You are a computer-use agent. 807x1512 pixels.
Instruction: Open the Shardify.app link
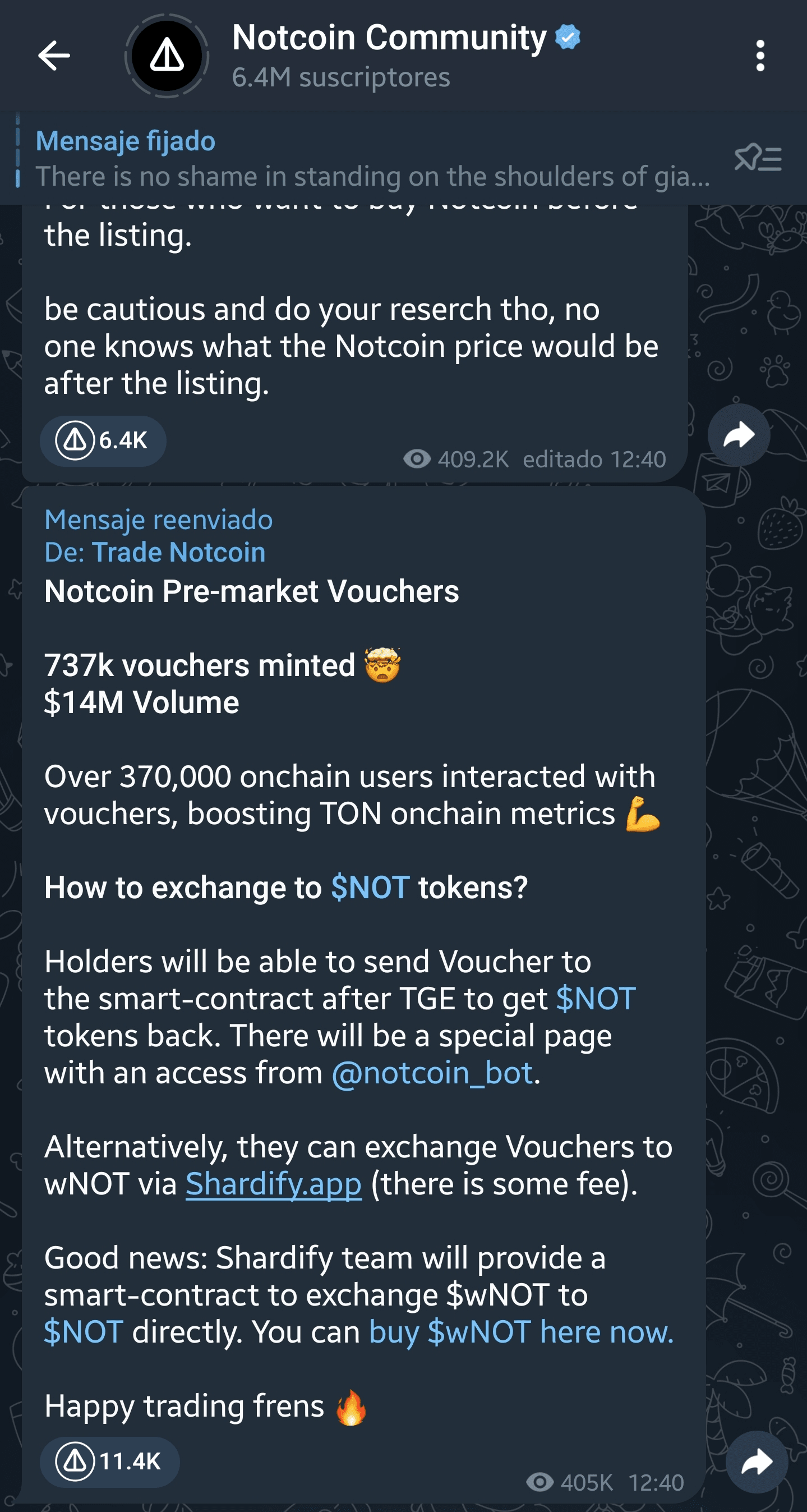(x=274, y=1184)
